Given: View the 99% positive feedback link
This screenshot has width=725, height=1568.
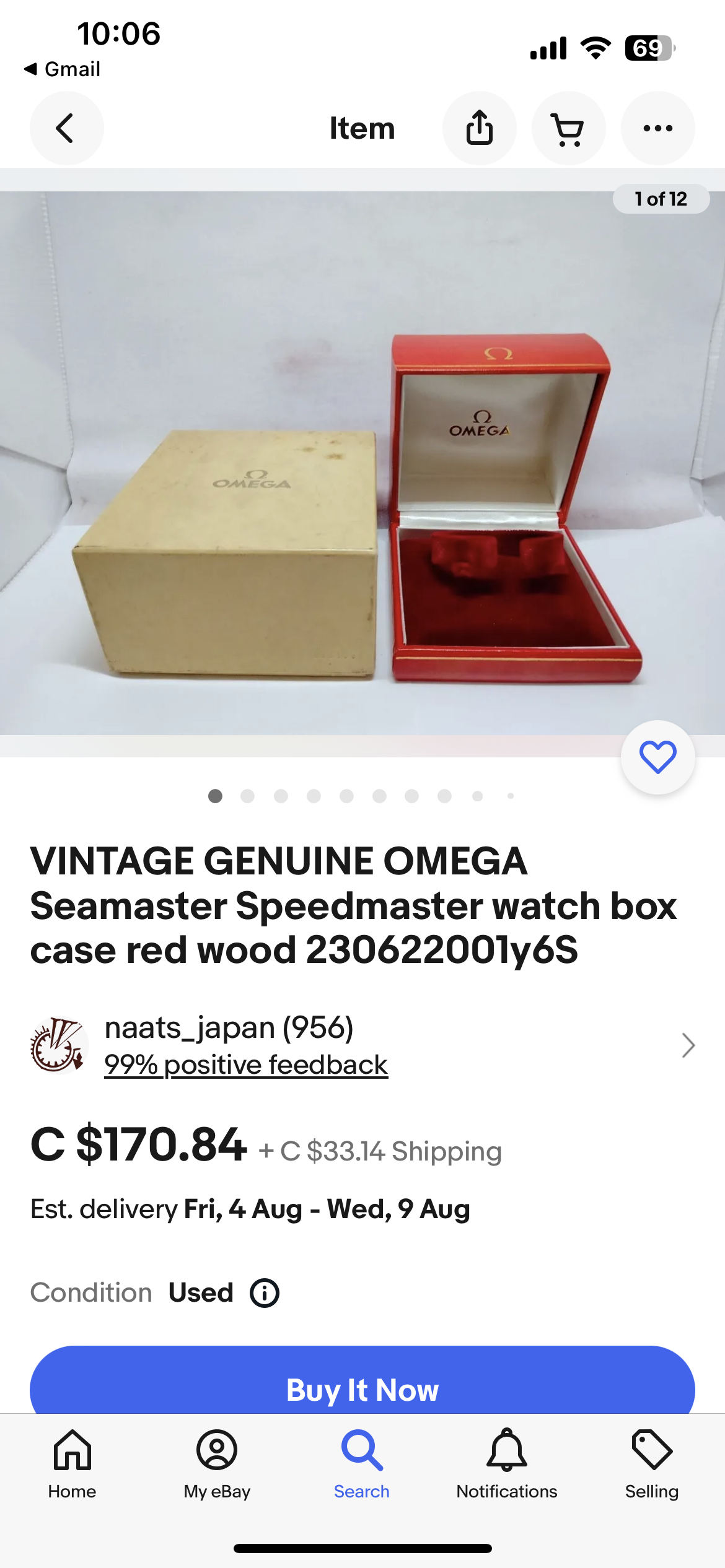Looking at the screenshot, I should click(246, 1065).
